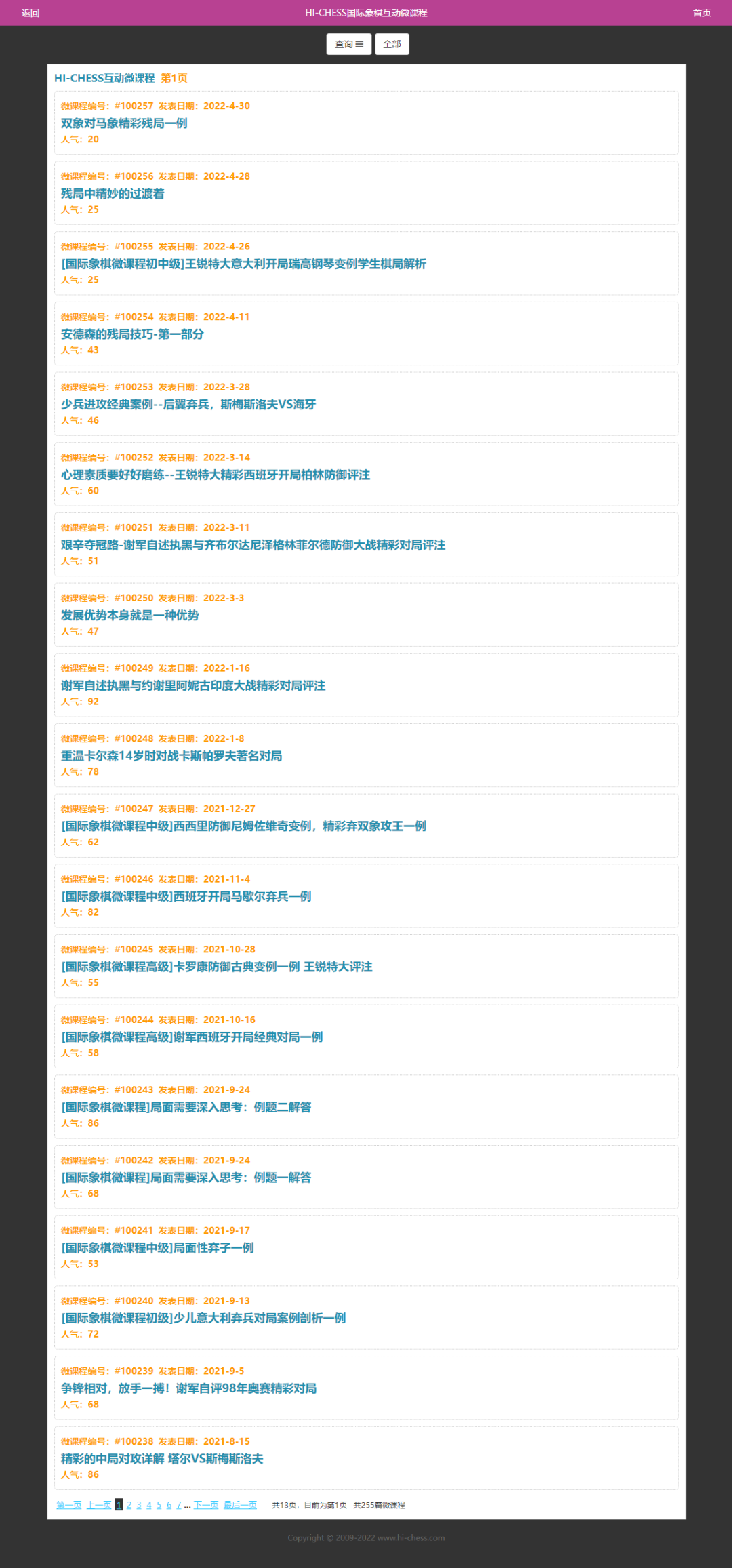This screenshot has width=732, height=1568.
Task: Tap 返回 in the top bar
Action: 30,13
